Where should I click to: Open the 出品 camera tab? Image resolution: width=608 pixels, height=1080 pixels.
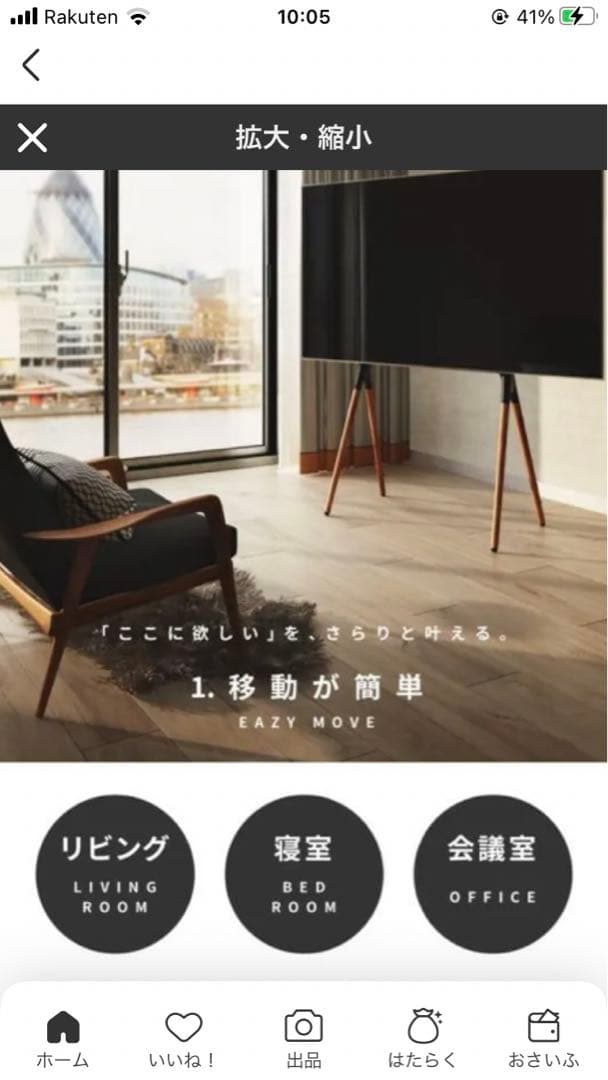tap(303, 1037)
